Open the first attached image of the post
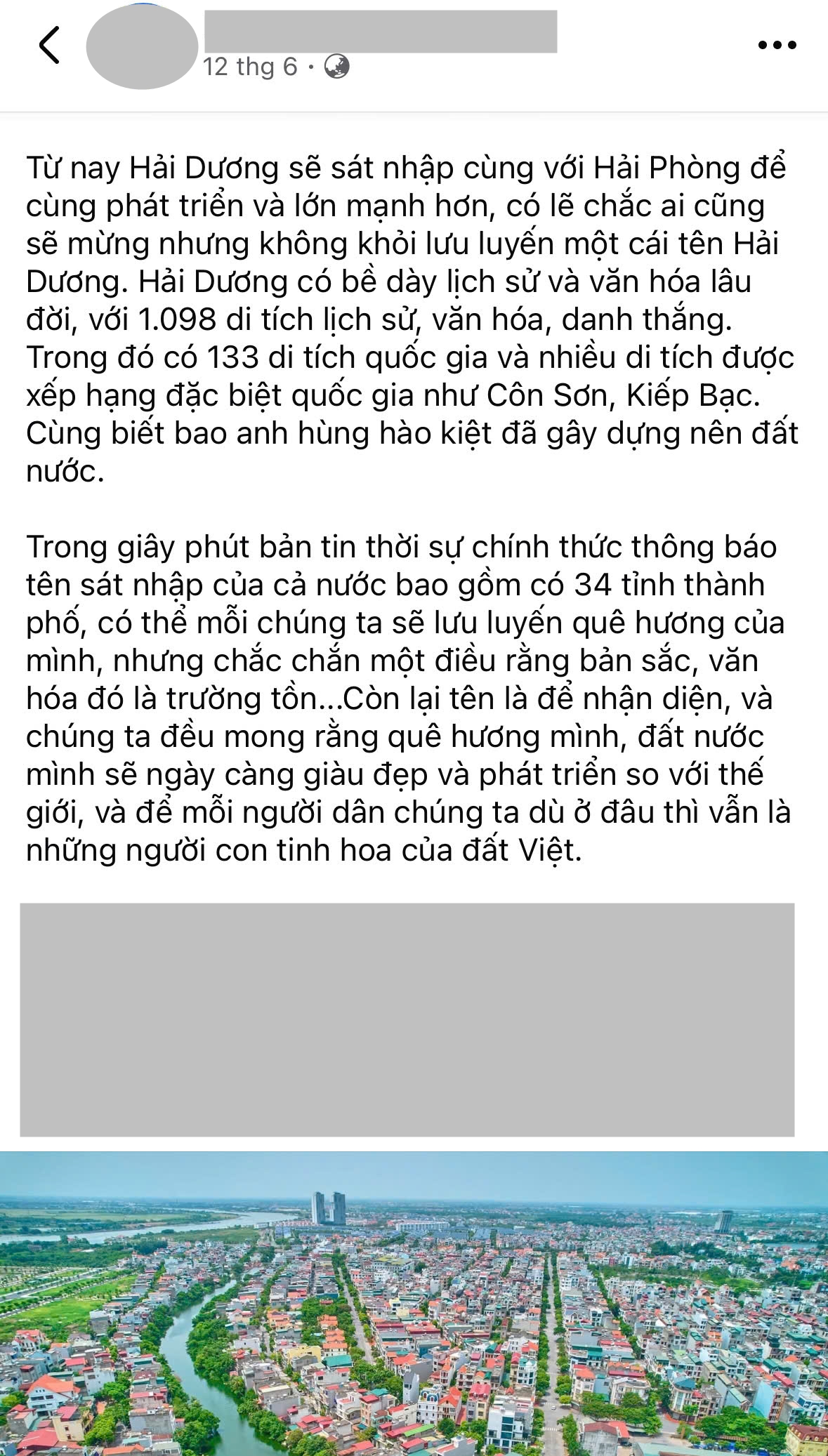Viewport: 828px width, 1456px height. (x=407, y=1019)
